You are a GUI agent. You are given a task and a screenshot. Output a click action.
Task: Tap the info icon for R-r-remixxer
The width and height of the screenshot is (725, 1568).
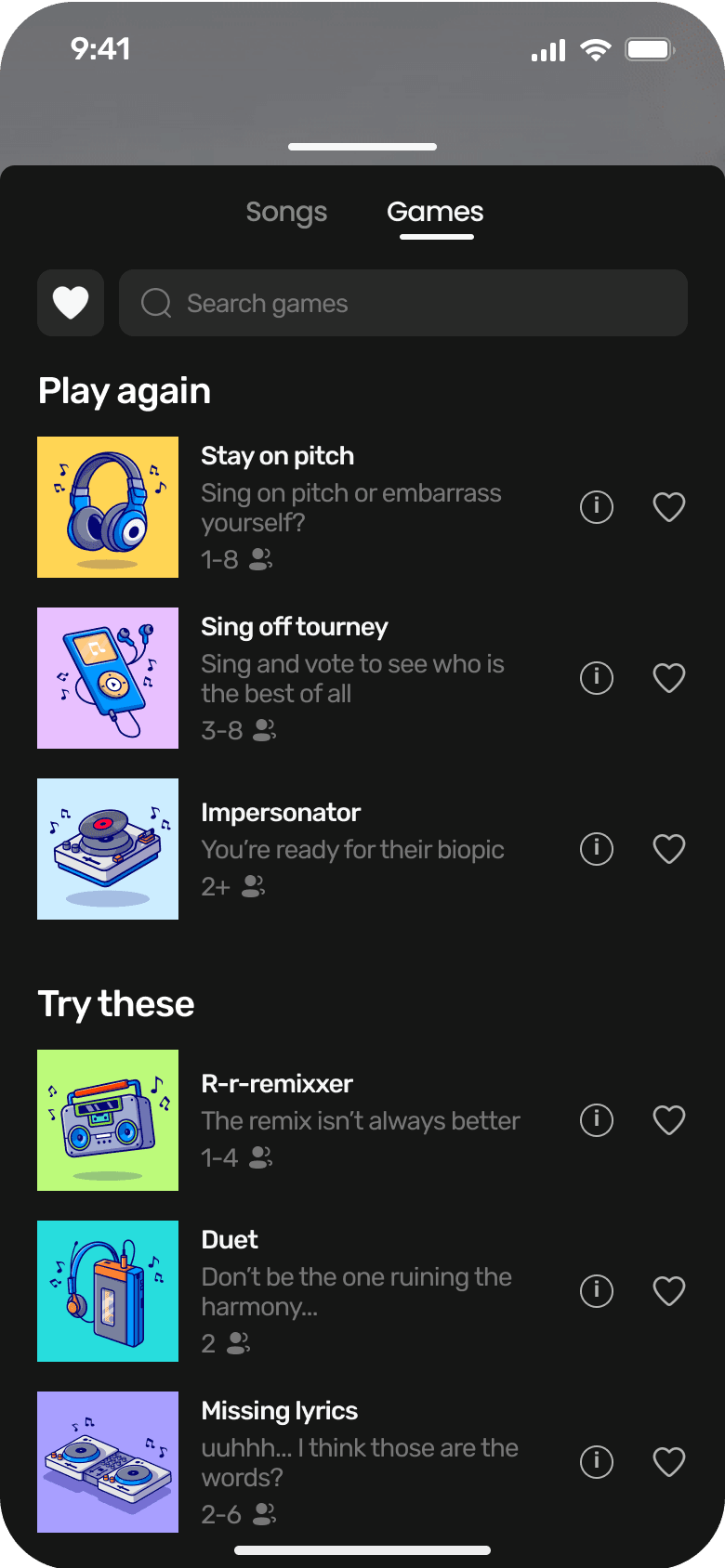597,1120
